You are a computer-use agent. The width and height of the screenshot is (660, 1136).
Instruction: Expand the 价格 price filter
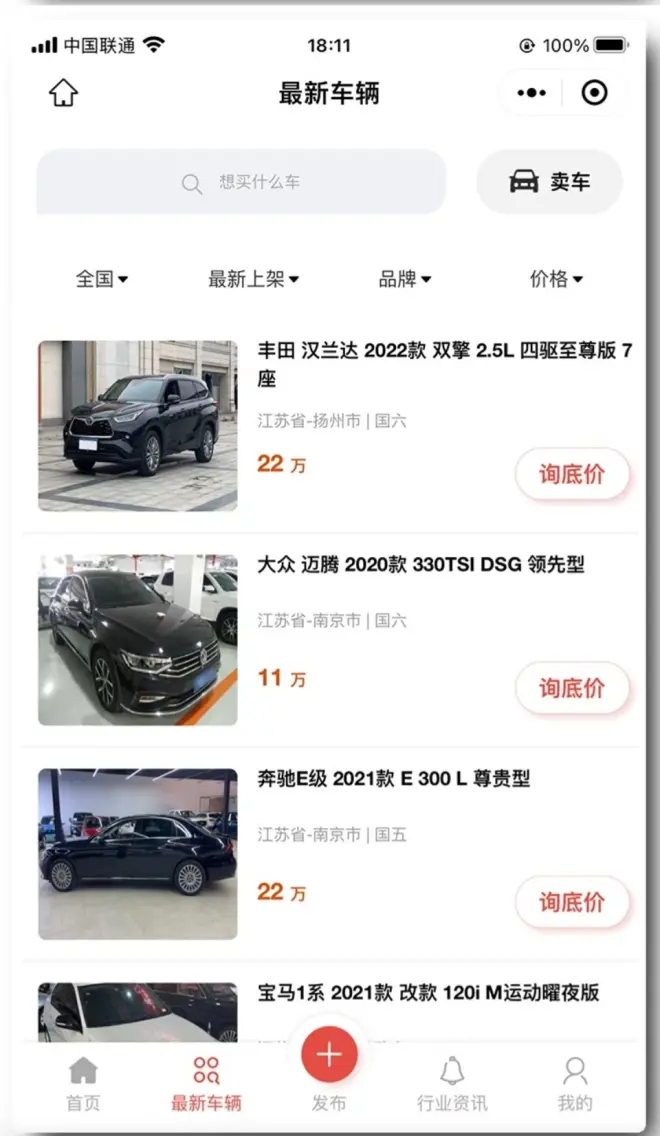556,279
